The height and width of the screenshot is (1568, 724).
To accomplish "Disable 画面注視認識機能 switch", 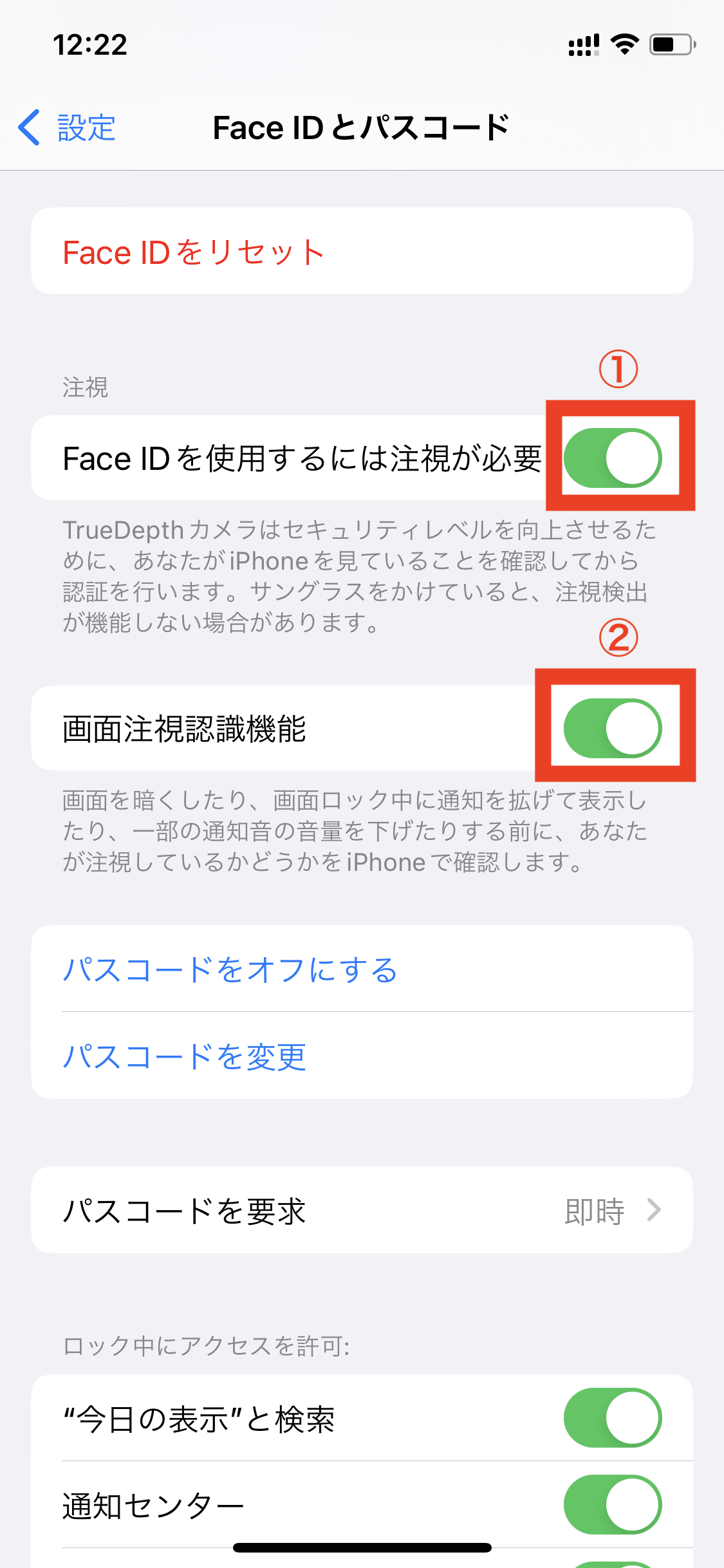I will point(613,728).
